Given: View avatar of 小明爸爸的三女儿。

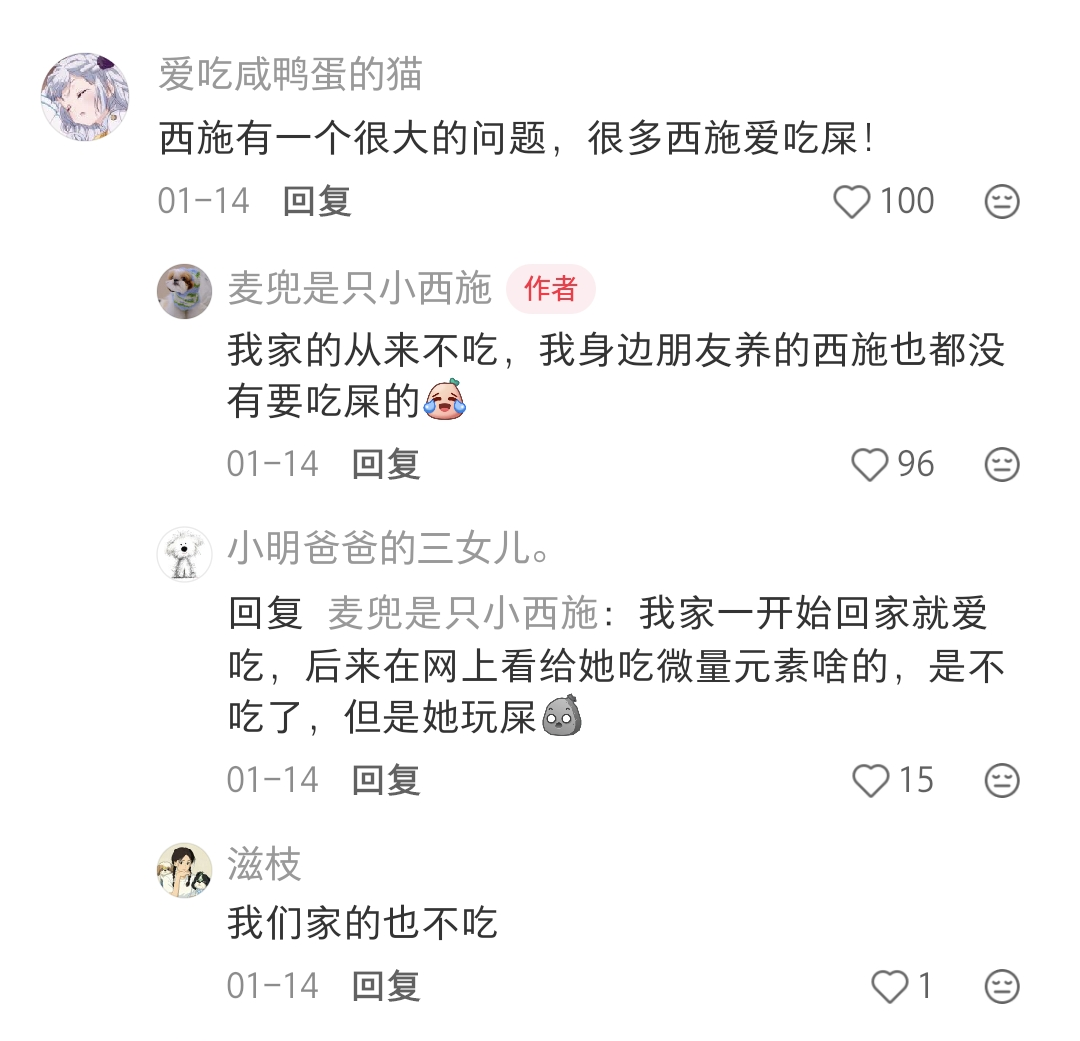Looking at the screenshot, I should [x=185, y=555].
